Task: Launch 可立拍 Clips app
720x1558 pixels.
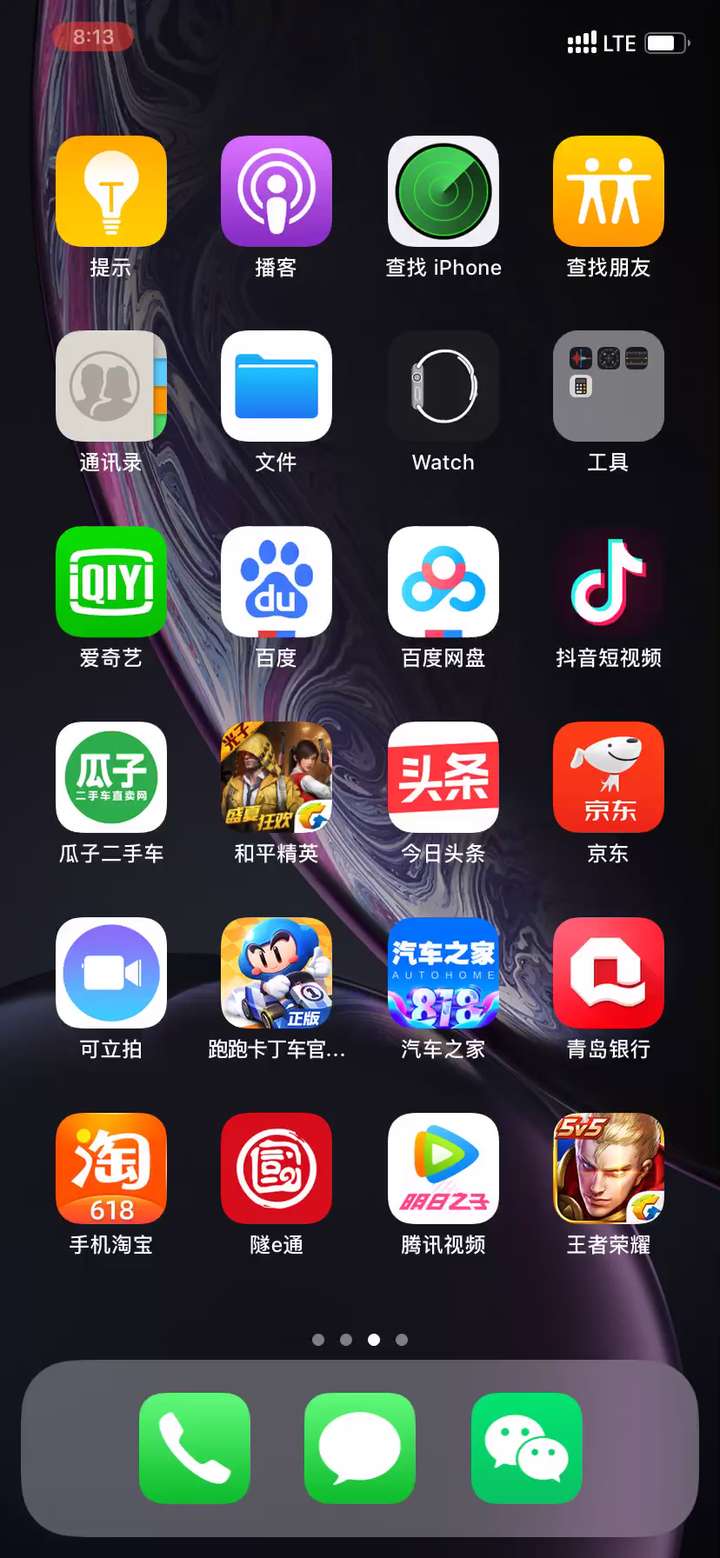Action: [111, 973]
